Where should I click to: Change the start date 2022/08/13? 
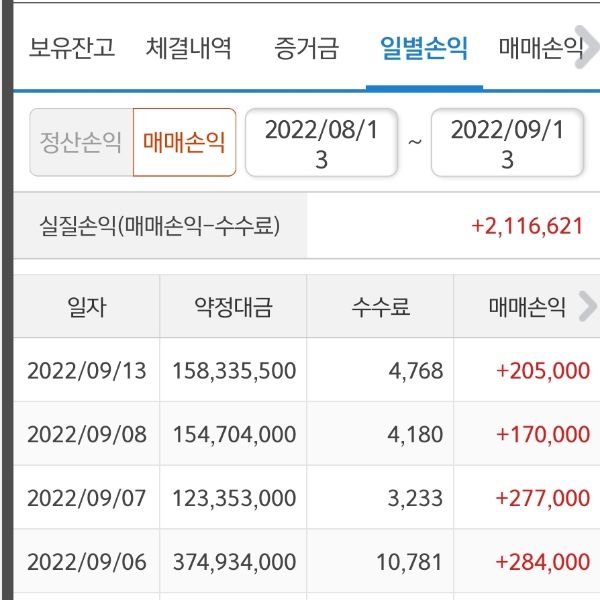pos(321,142)
